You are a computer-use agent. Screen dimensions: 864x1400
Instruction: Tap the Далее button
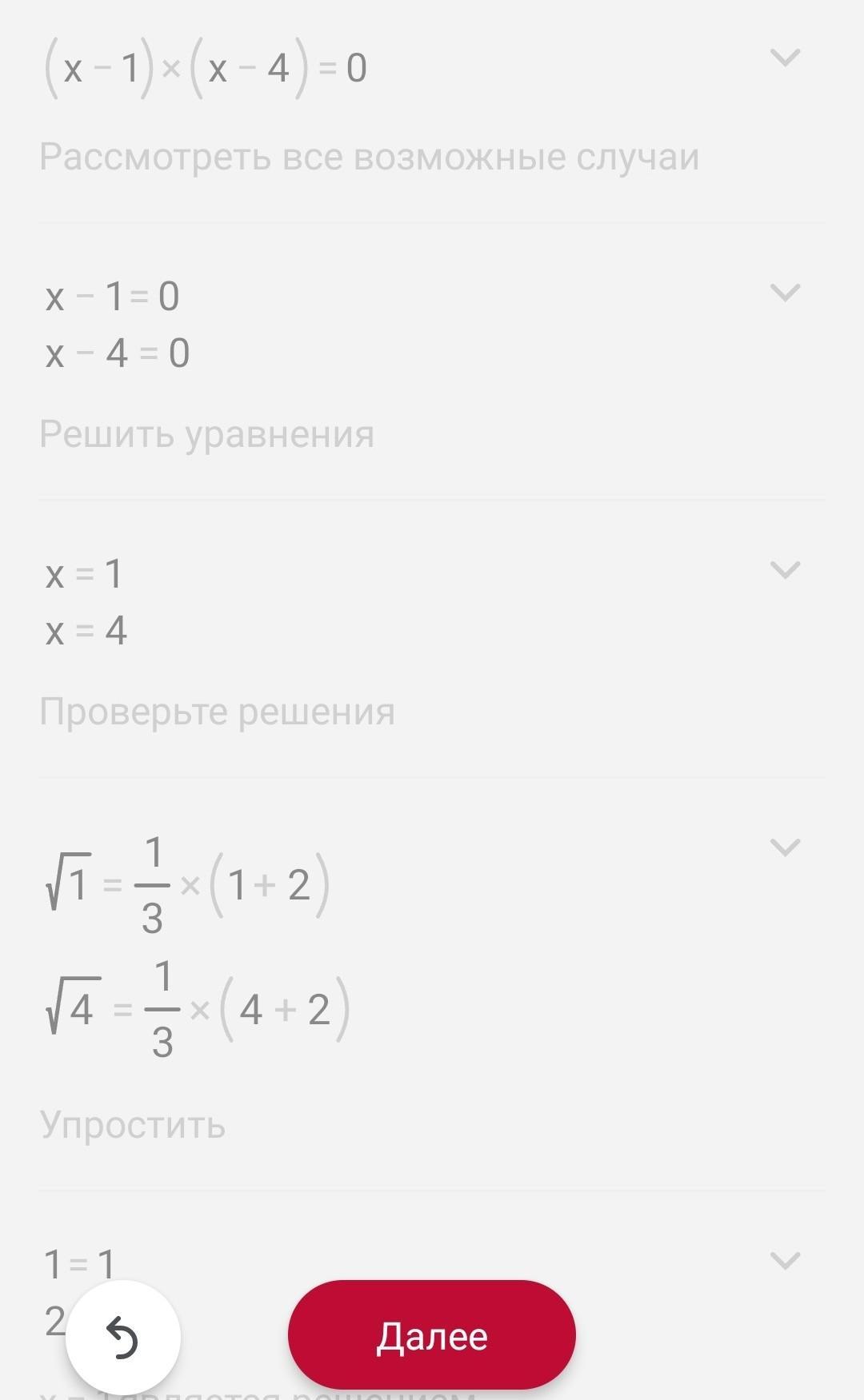click(x=431, y=1335)
